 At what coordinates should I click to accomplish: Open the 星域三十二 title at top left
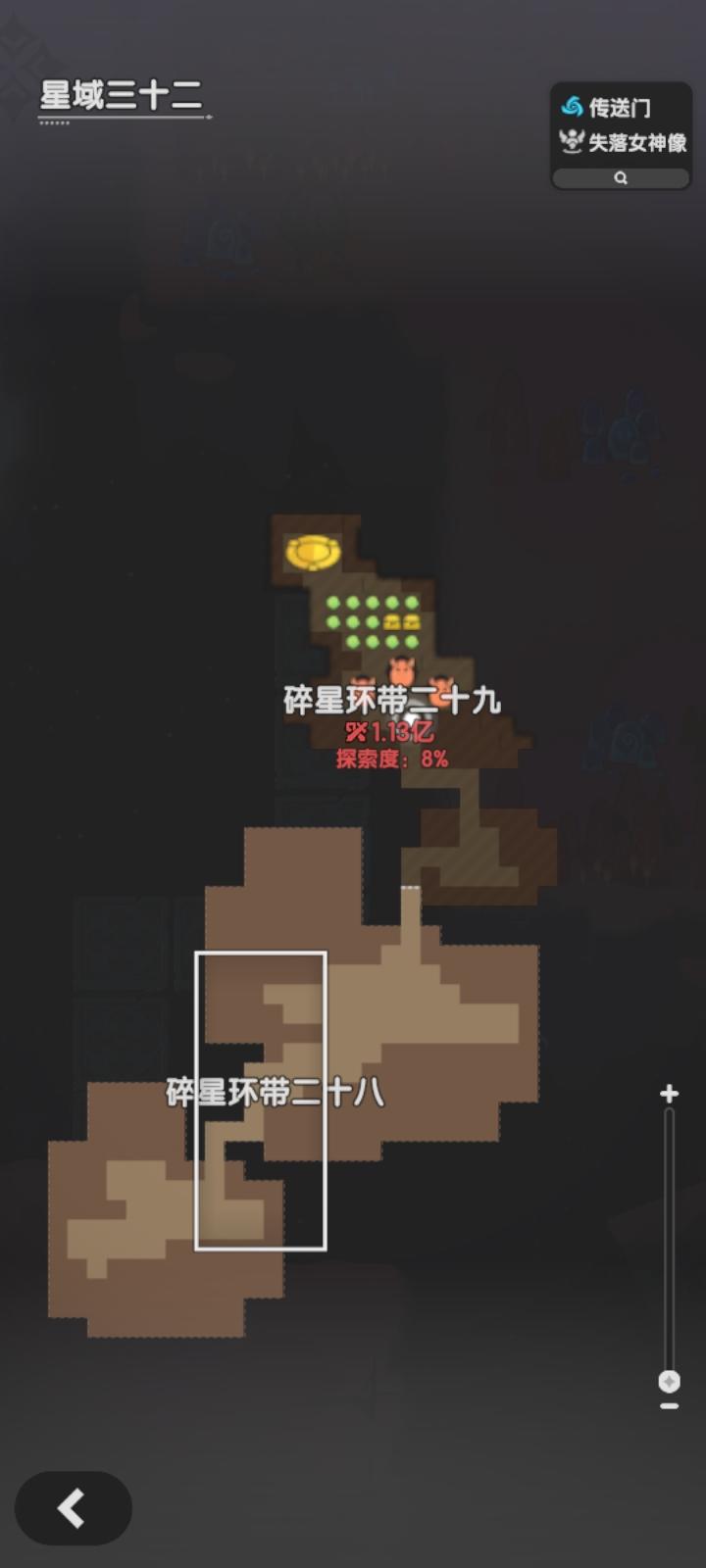(118, 93)
